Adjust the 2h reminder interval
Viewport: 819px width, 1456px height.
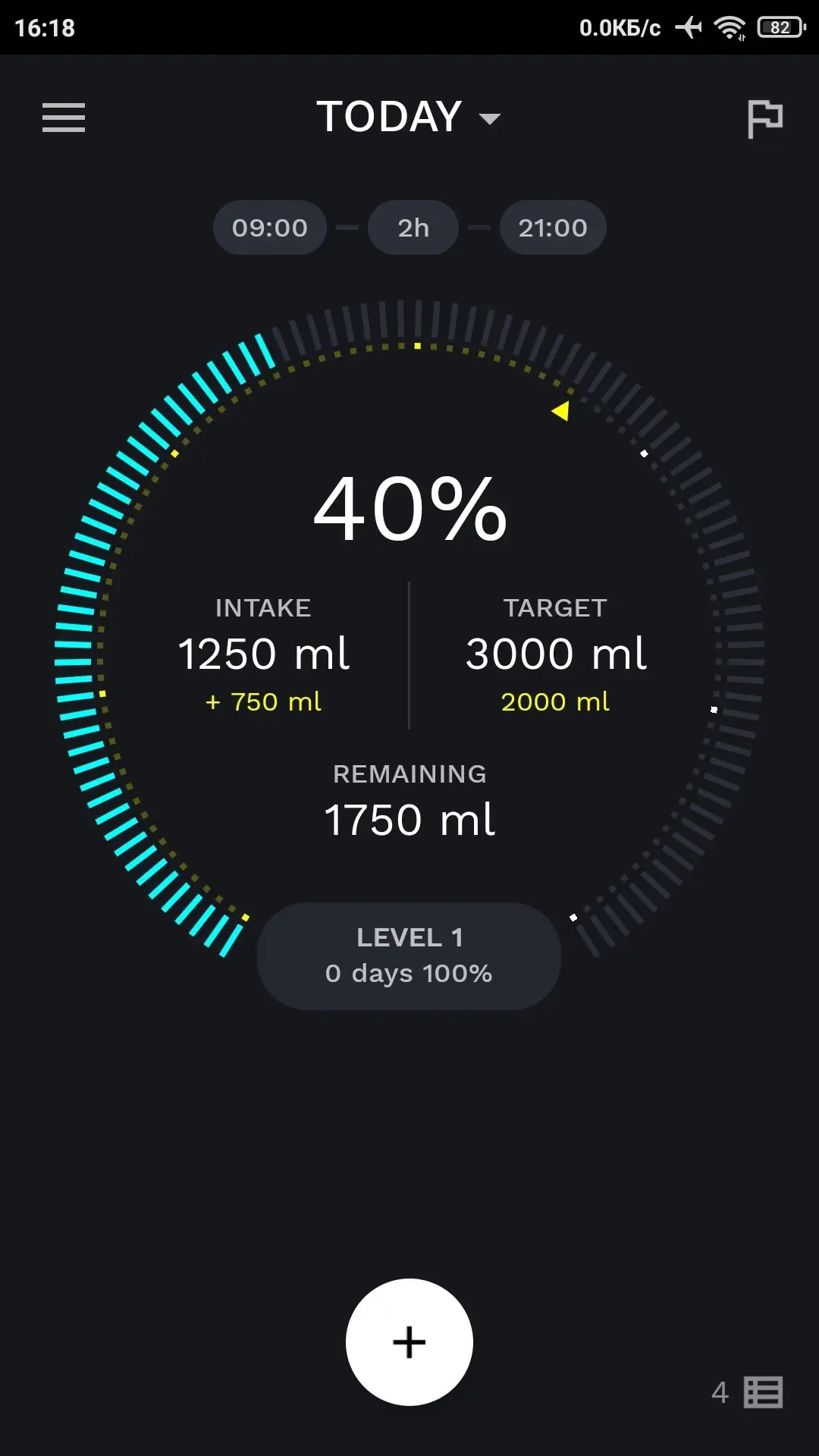[x=413, y=227]
